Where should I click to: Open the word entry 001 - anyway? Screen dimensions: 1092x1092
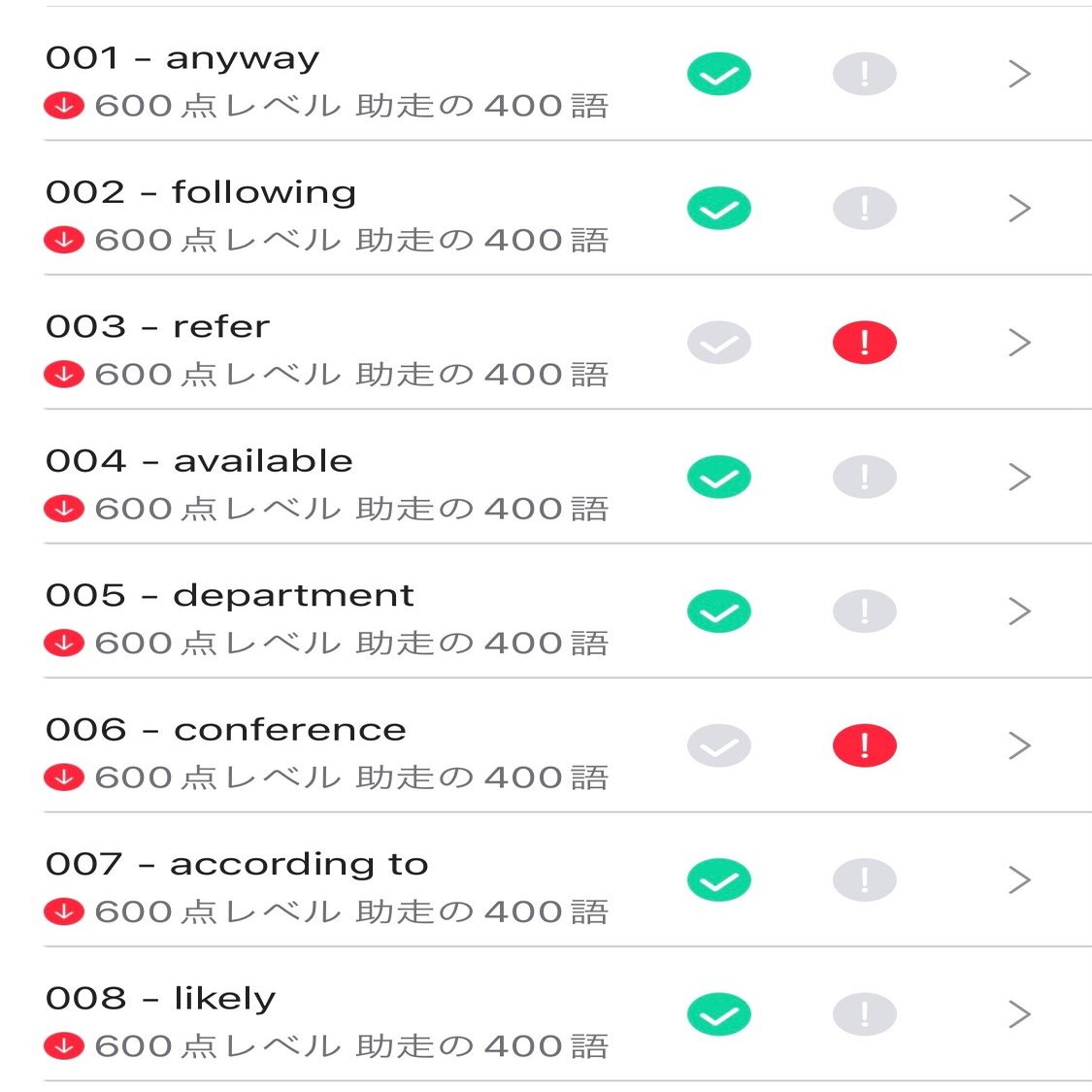[x=182, y=58]
